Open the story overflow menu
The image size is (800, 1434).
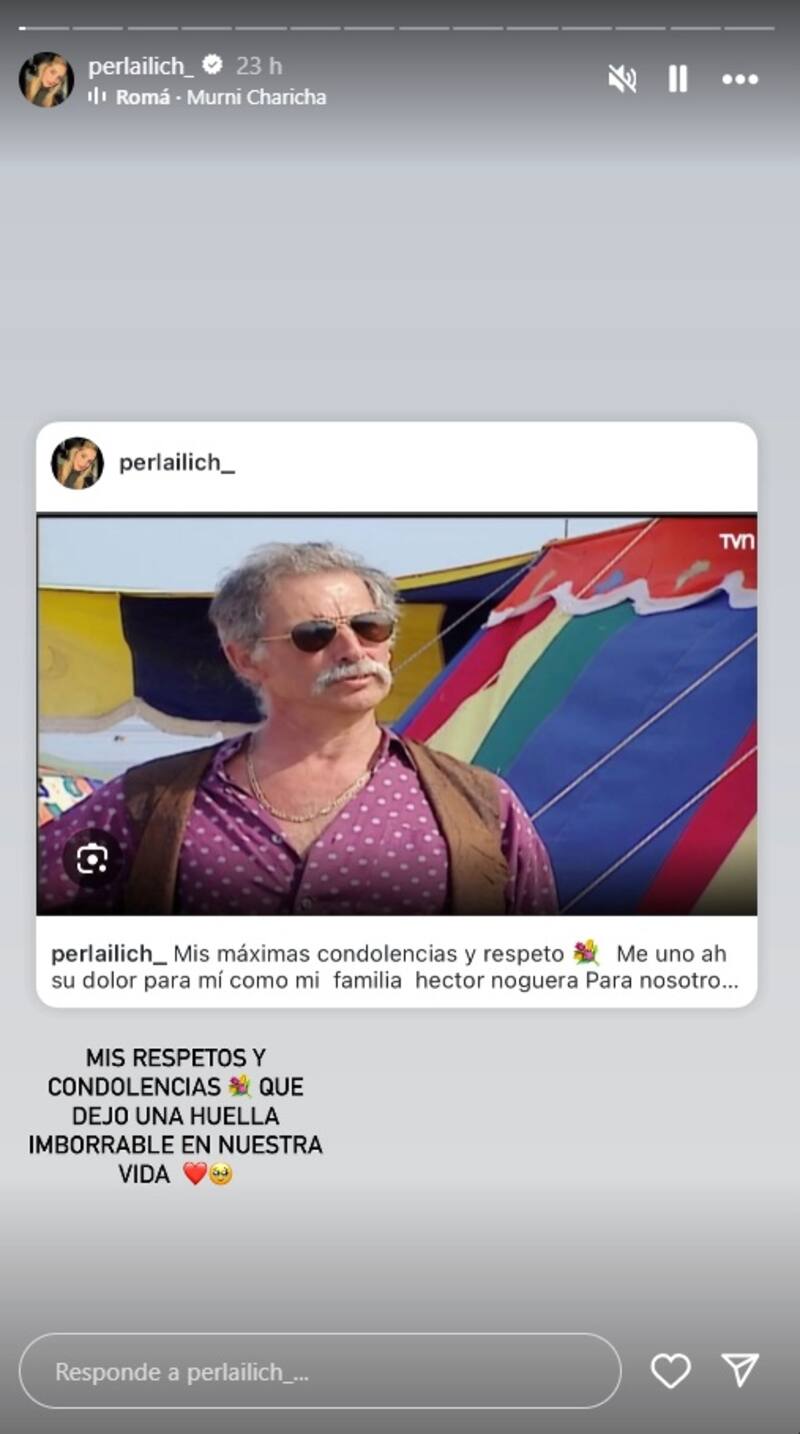(x=740, y=79)
